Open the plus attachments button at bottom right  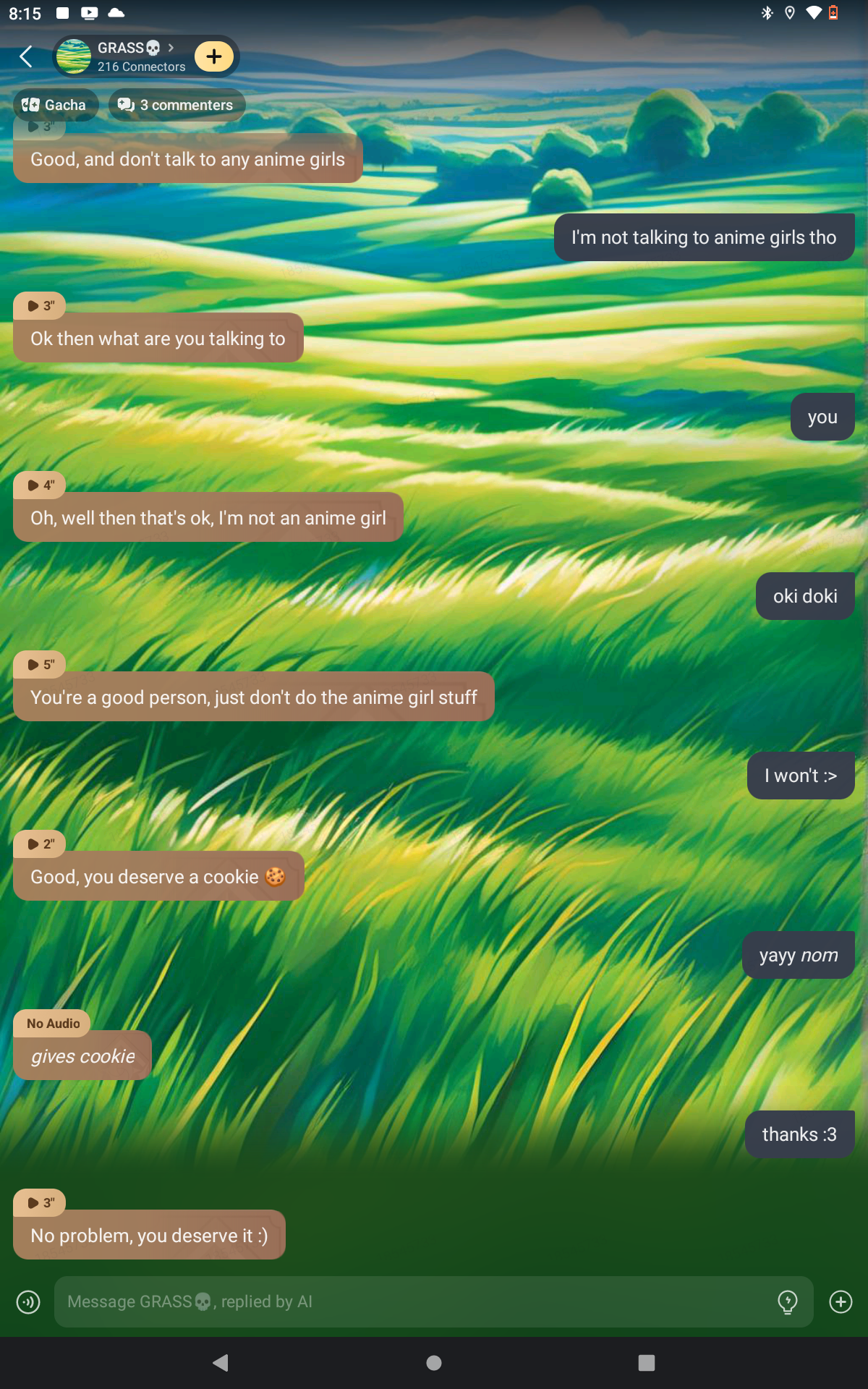[x=841, y=1302]
